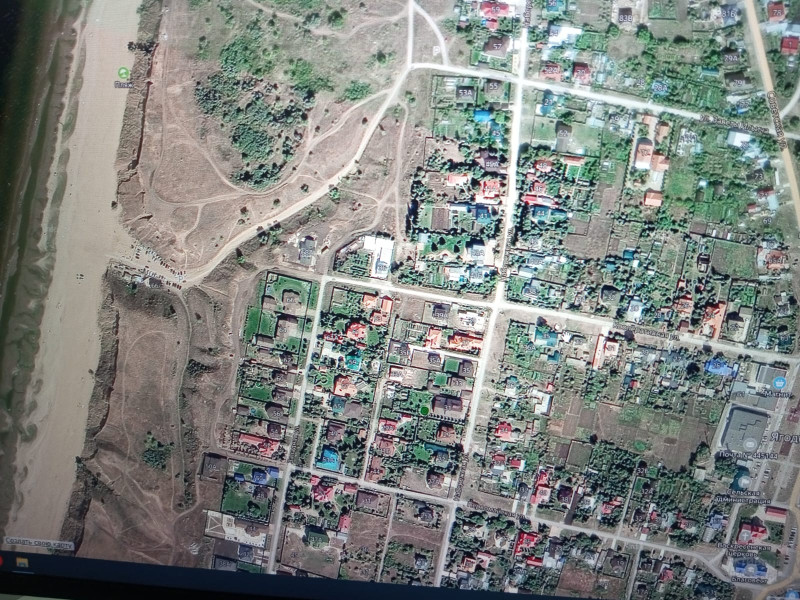Image resolution: width=800 pixels, height=600 pixels.
Task: Open the Воскресенская церковь church marker
Action: 746,536
